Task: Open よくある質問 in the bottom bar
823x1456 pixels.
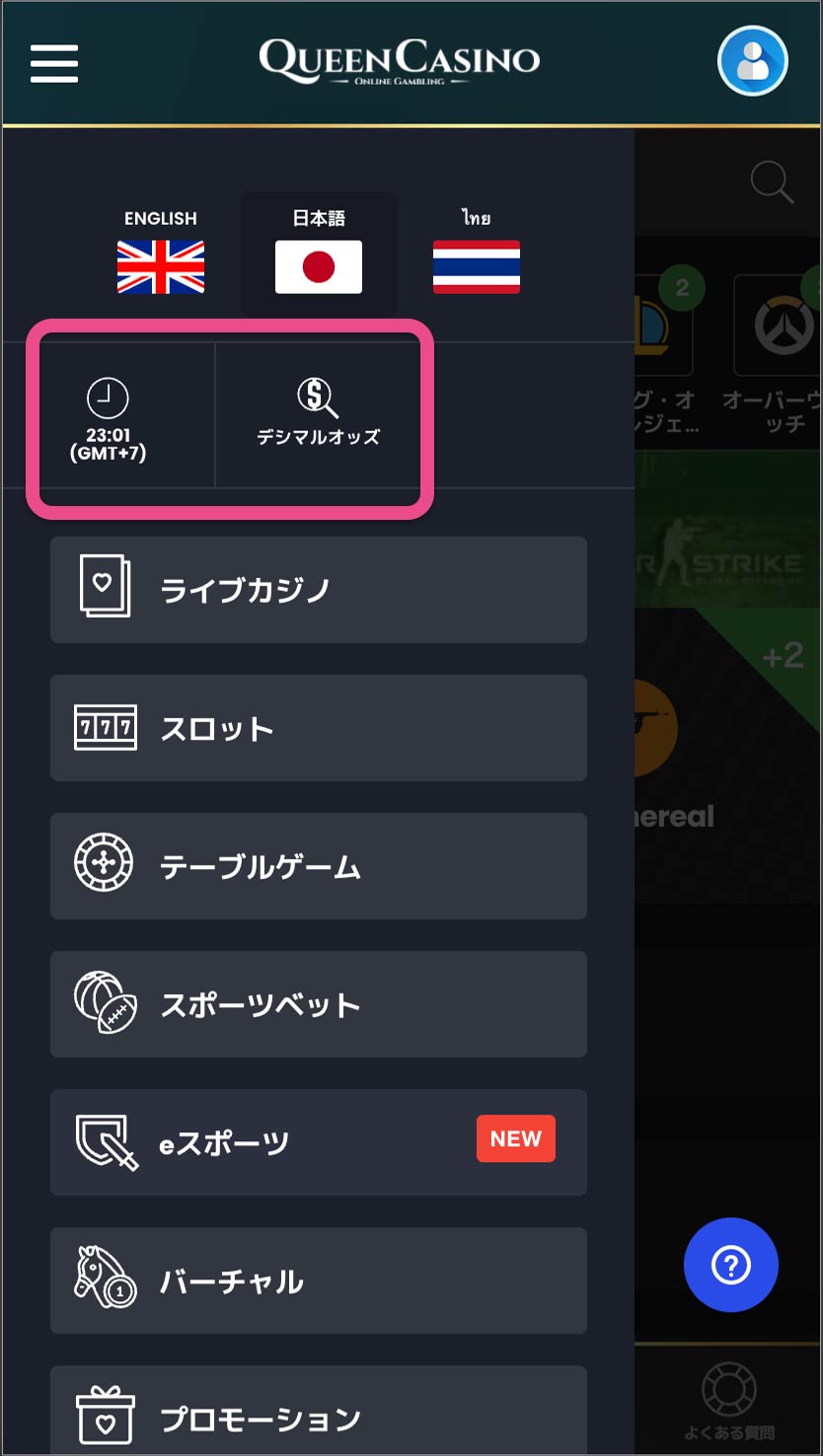Action: 729,1403
